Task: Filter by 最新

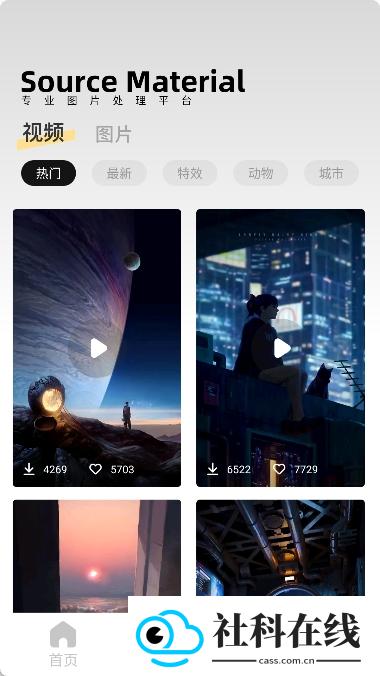Action: 119,173
